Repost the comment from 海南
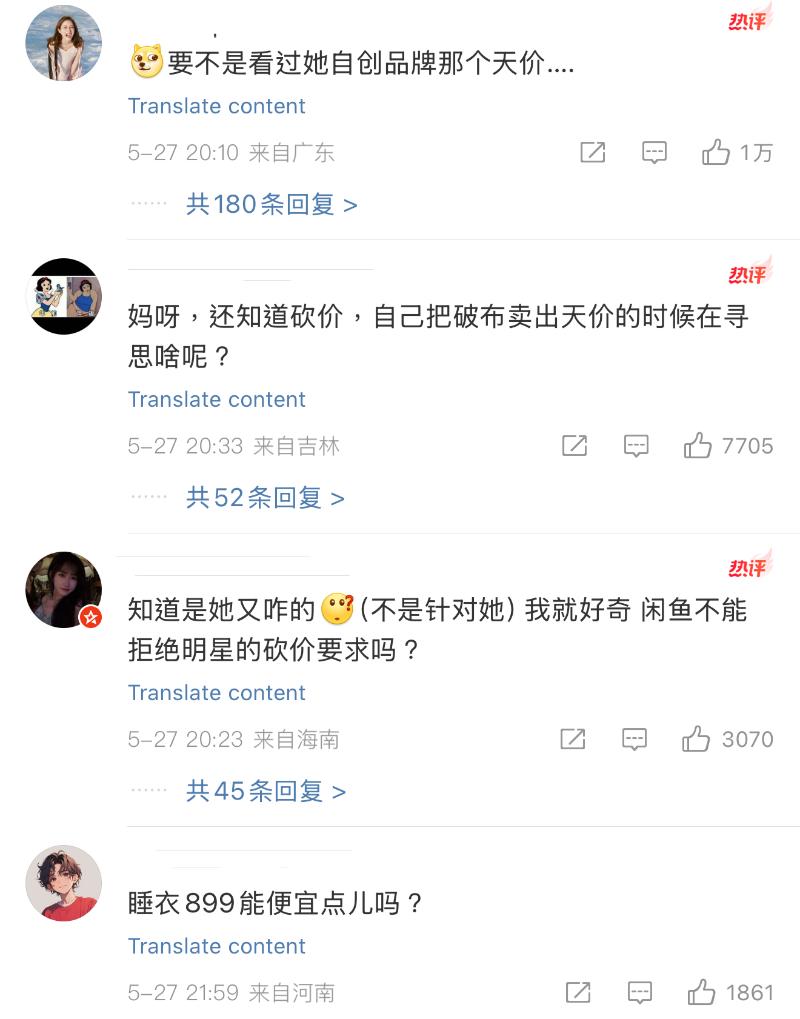800x1019 pixels. [x=573, y=739]
